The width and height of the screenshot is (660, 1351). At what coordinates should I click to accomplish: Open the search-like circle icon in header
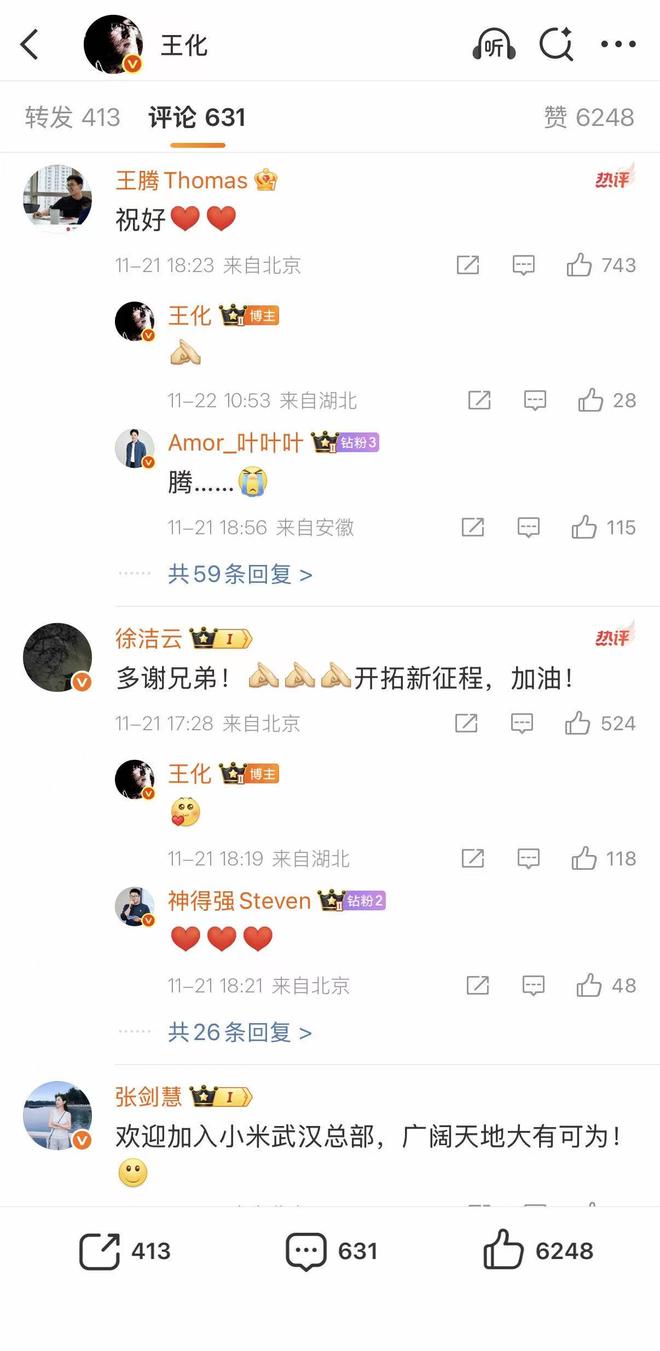coord(556,45)
